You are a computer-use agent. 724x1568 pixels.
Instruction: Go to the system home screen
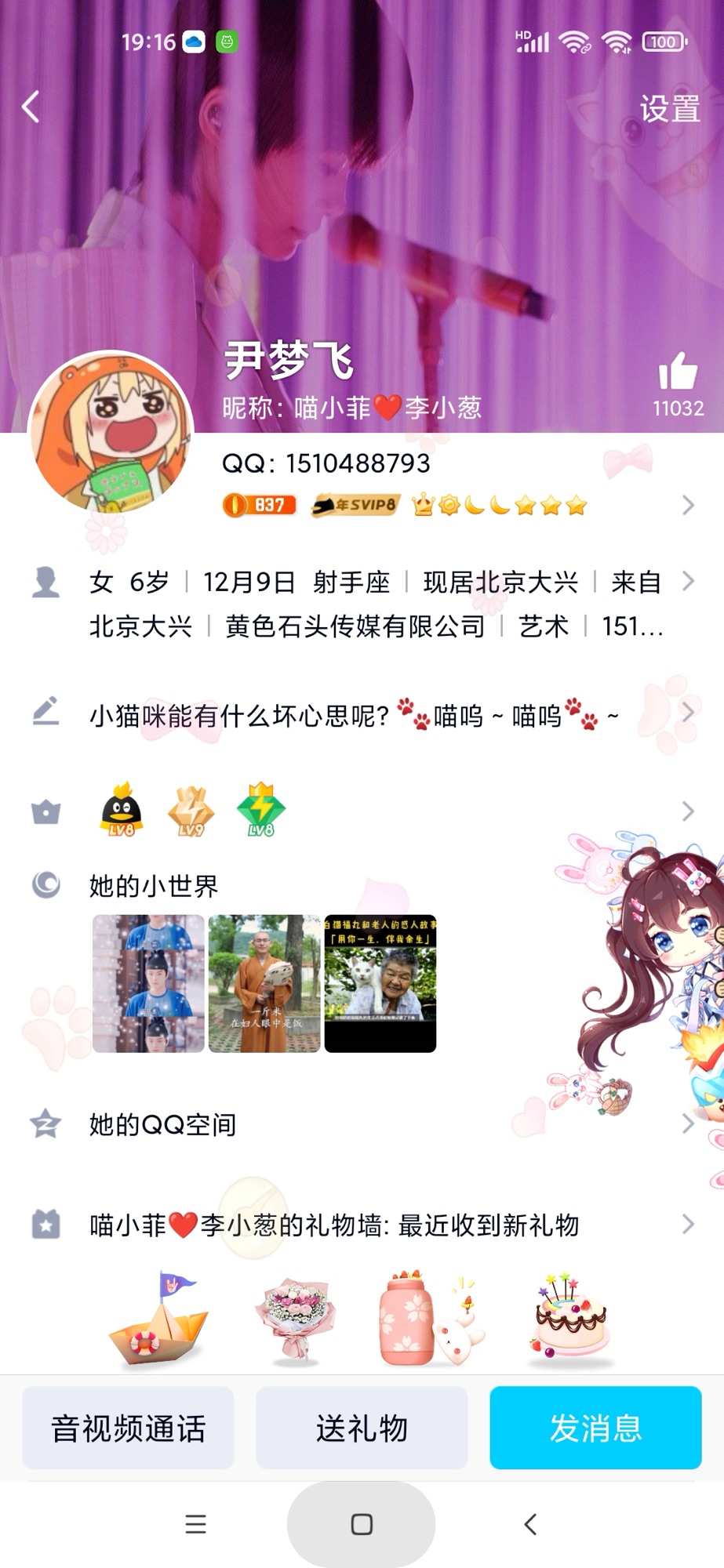(362, 1524)
